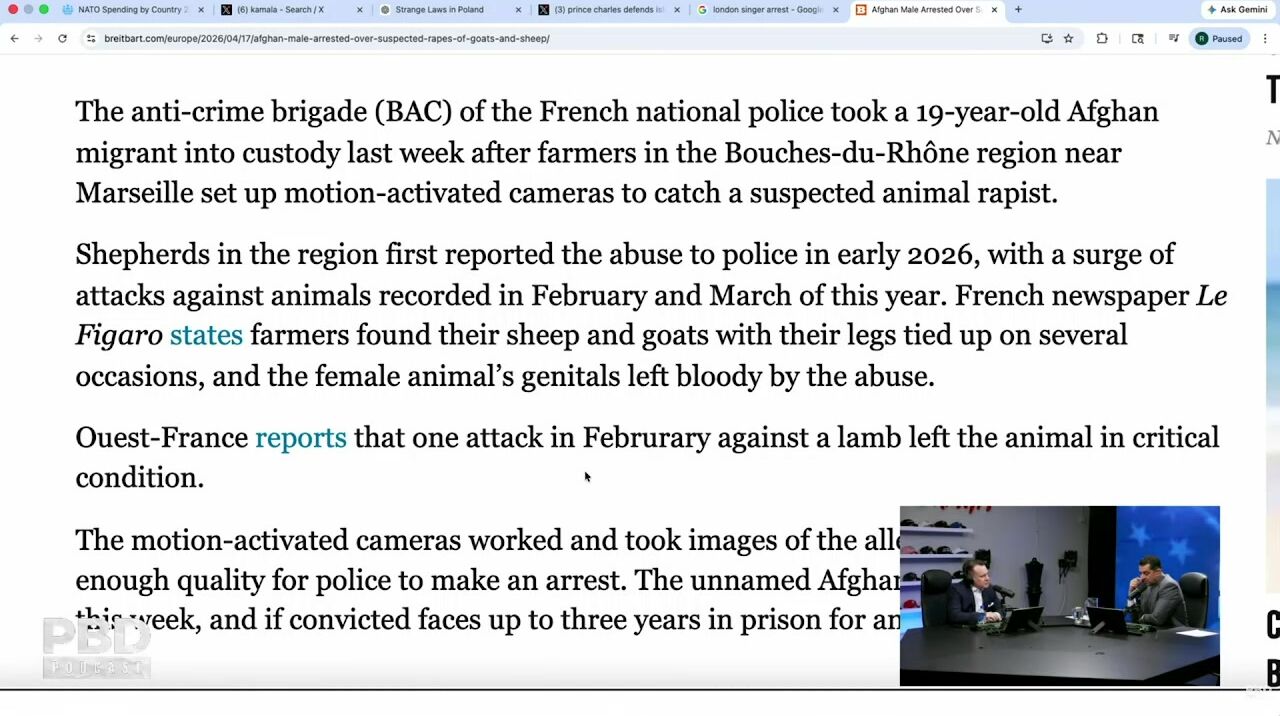Close the Strange Laws in Poland tab

[518, 10]
